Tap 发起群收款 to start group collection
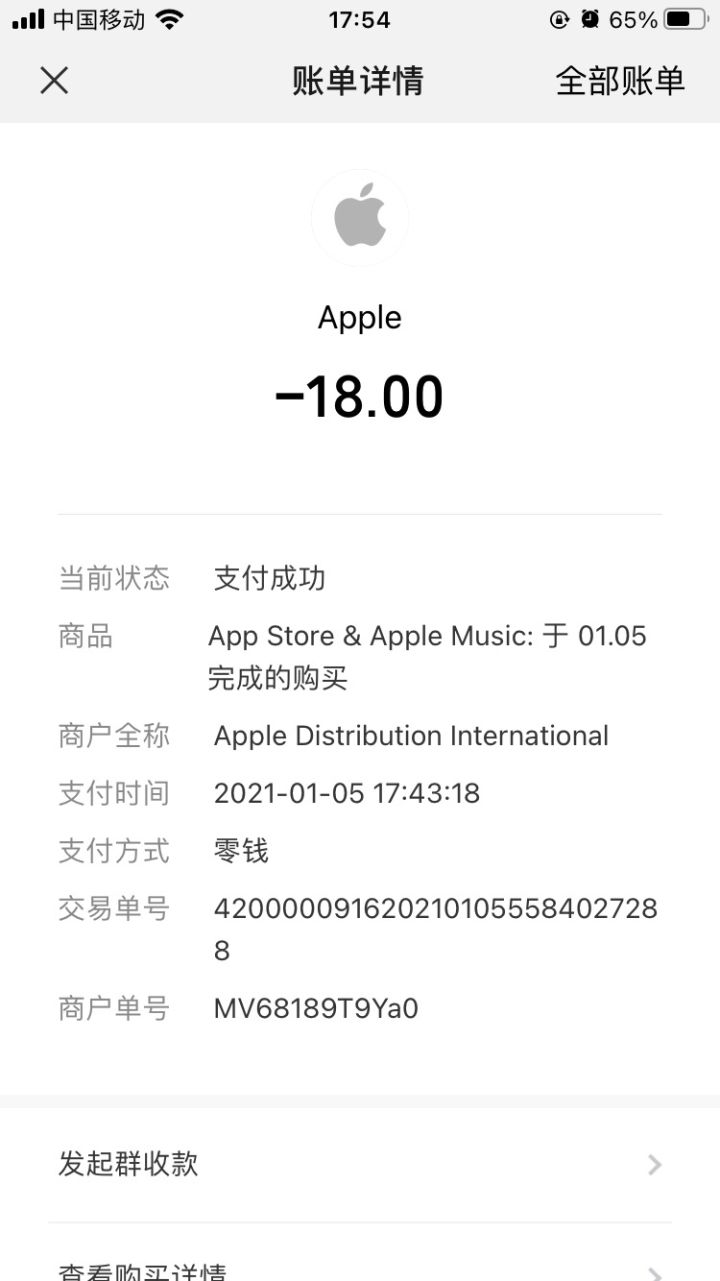The image size is (720, 1281). [130, 1164]
